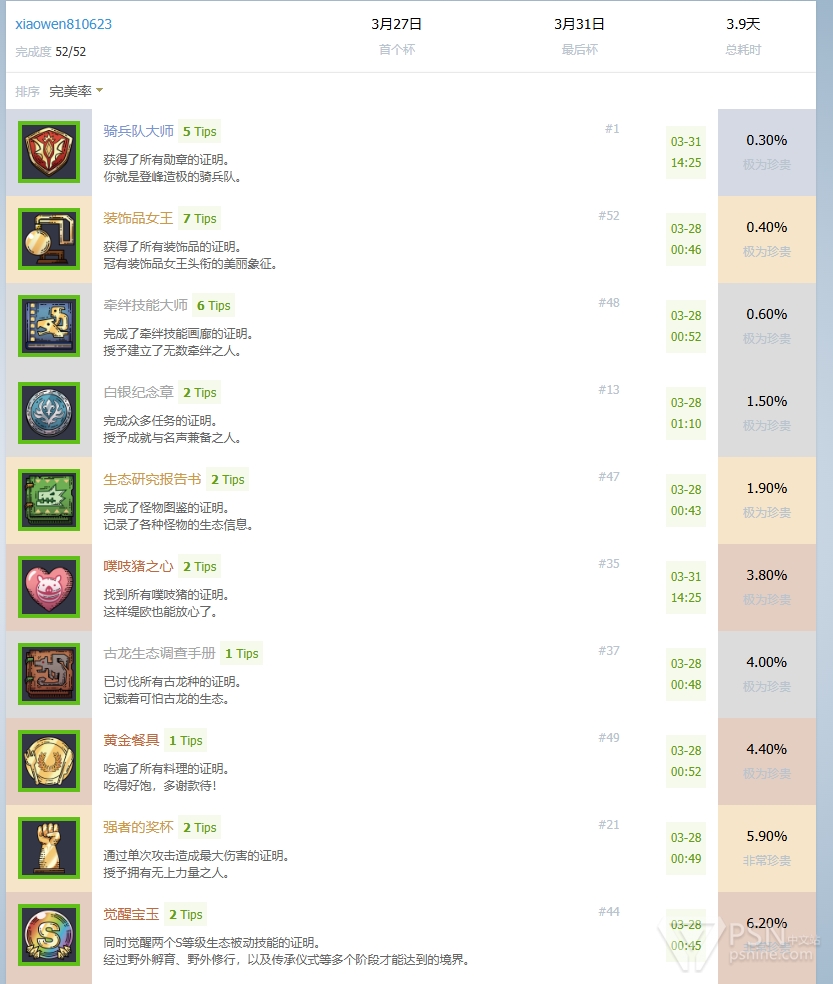View the 6 Tips for 牵绊技能大师
Image resolution: width=833 pixels, height=984 pixels.
click(x=214, y=305)
